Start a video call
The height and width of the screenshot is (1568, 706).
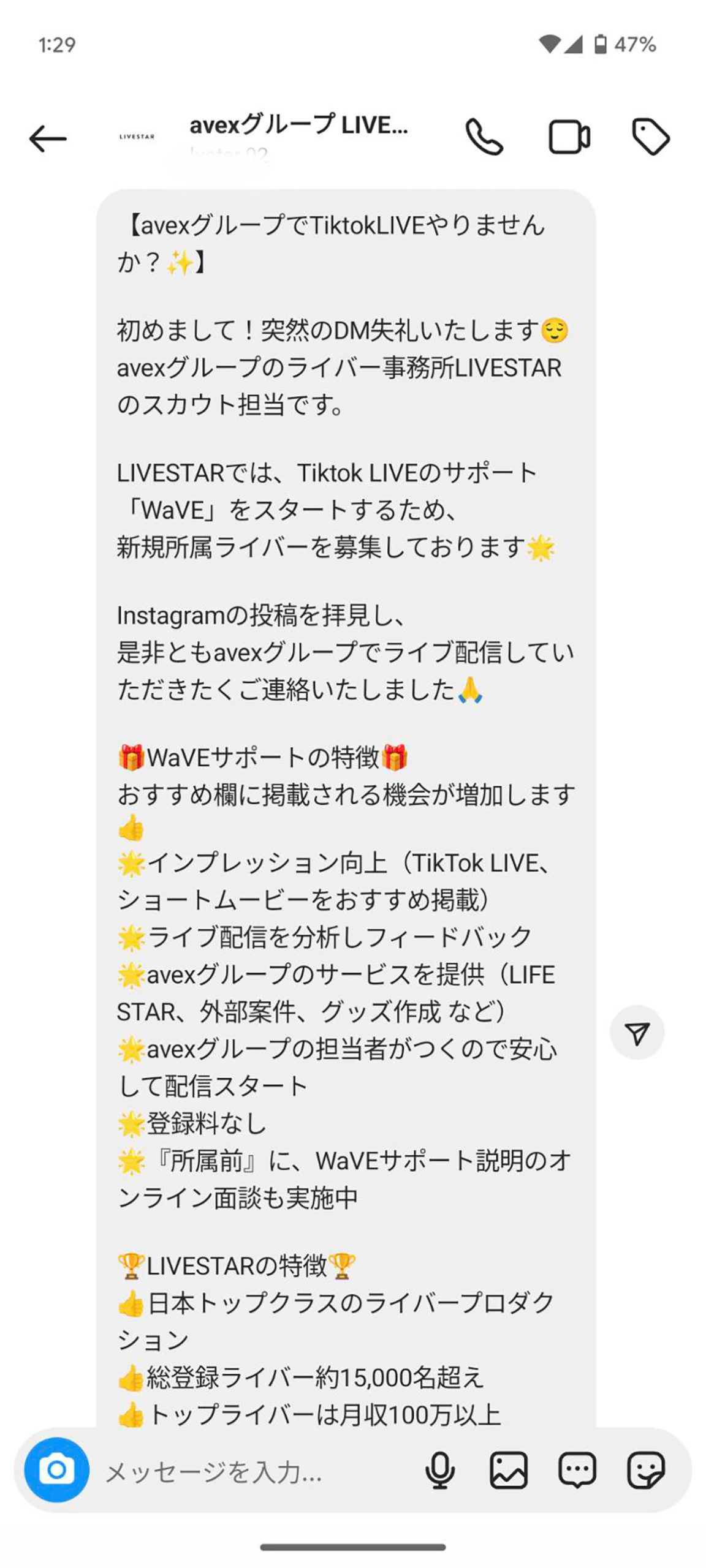tap(569, 137)
